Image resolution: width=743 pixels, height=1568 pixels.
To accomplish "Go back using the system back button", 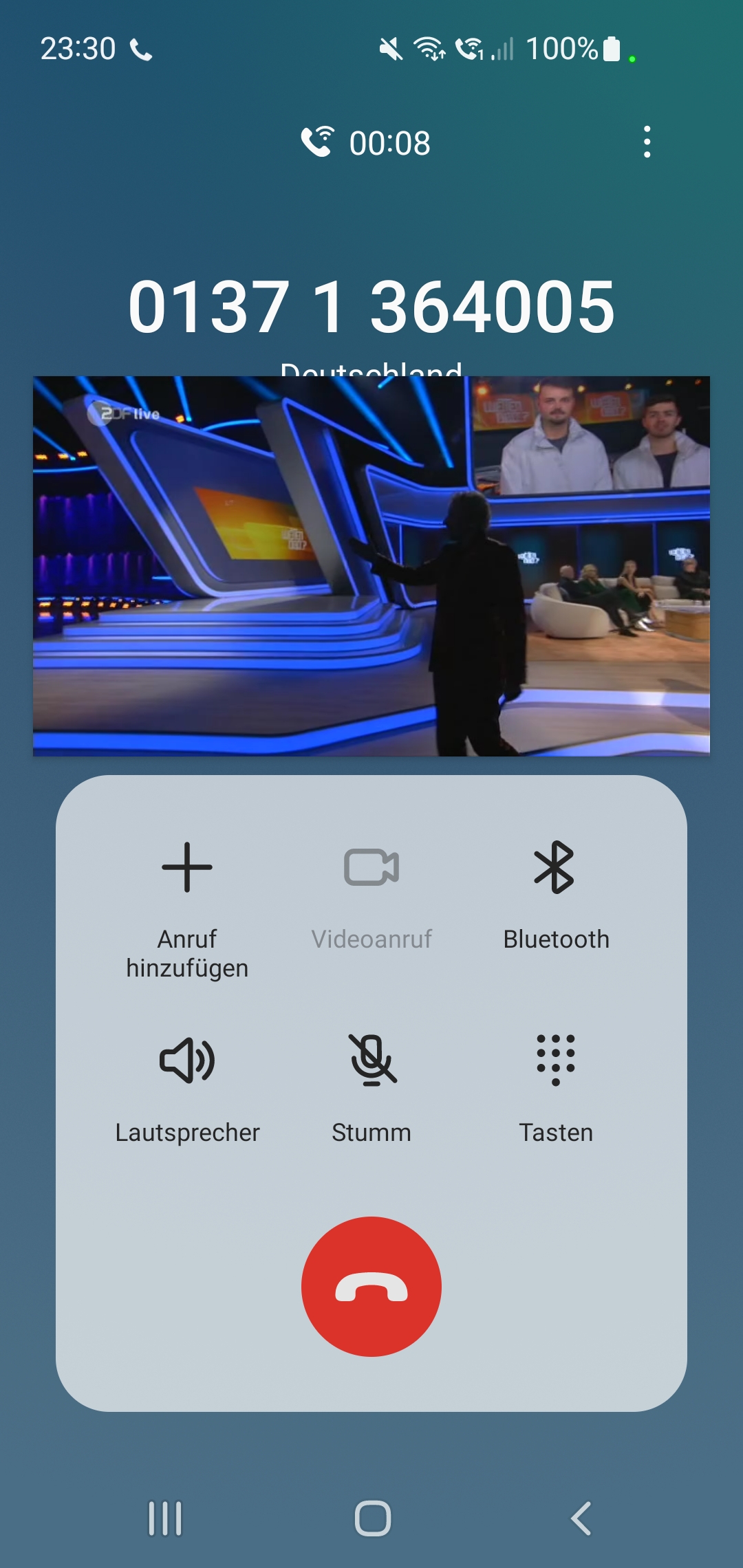I will pyautogui.click(x=581, y=1518).
